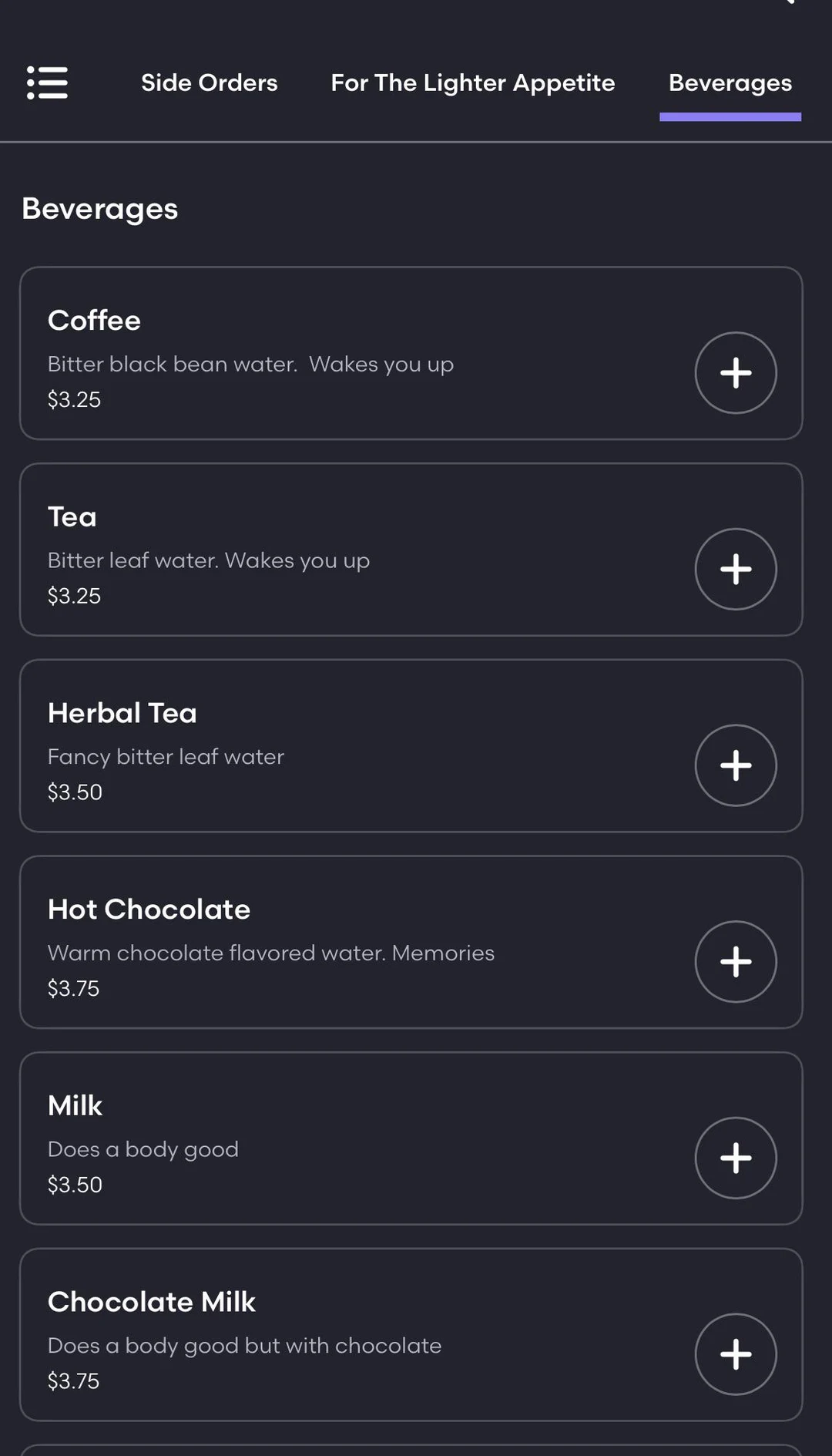Image resolution: width=832 pixels, height=1456 pixels.
Task: Switch to the Side Orders tab
Action: click(209, 82)
